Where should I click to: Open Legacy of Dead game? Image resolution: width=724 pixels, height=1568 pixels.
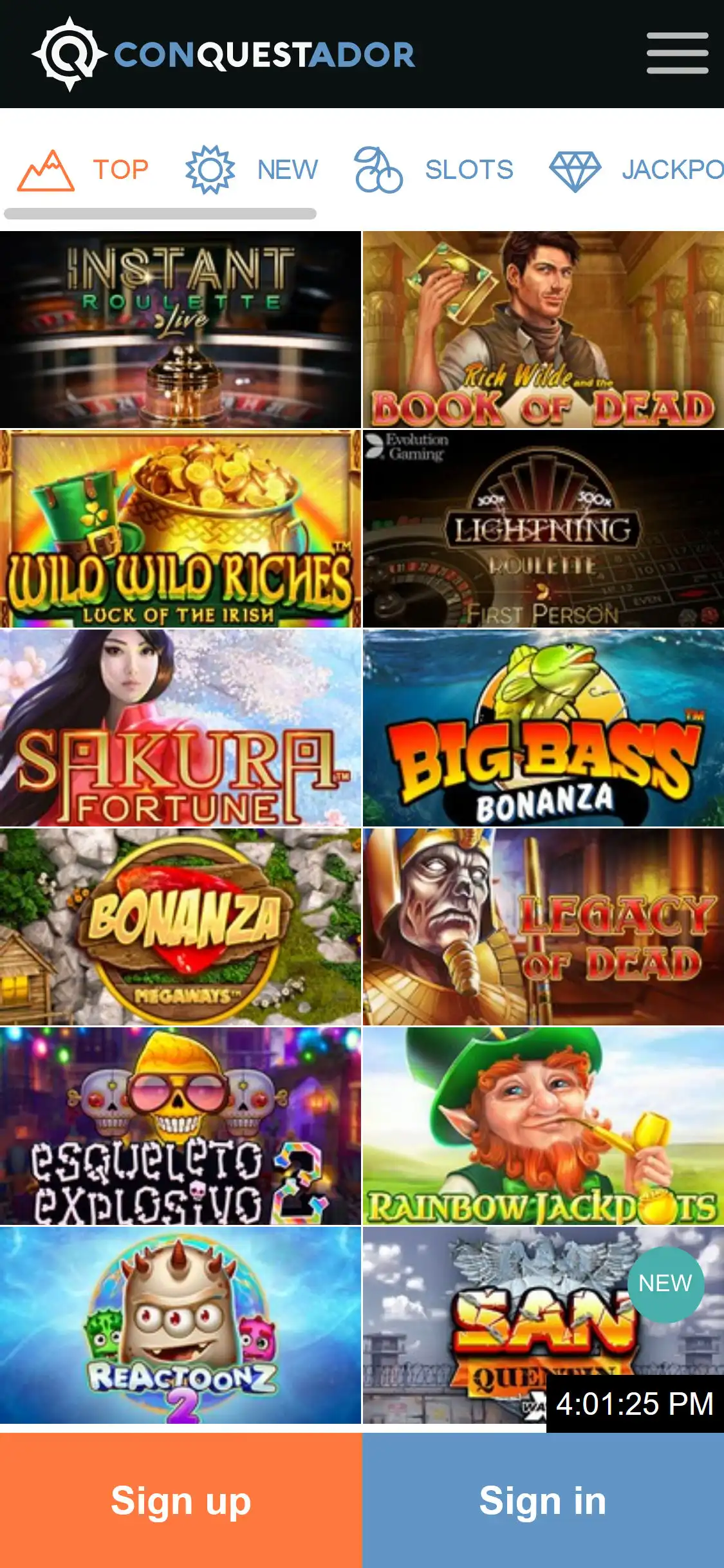click(543, 927)
